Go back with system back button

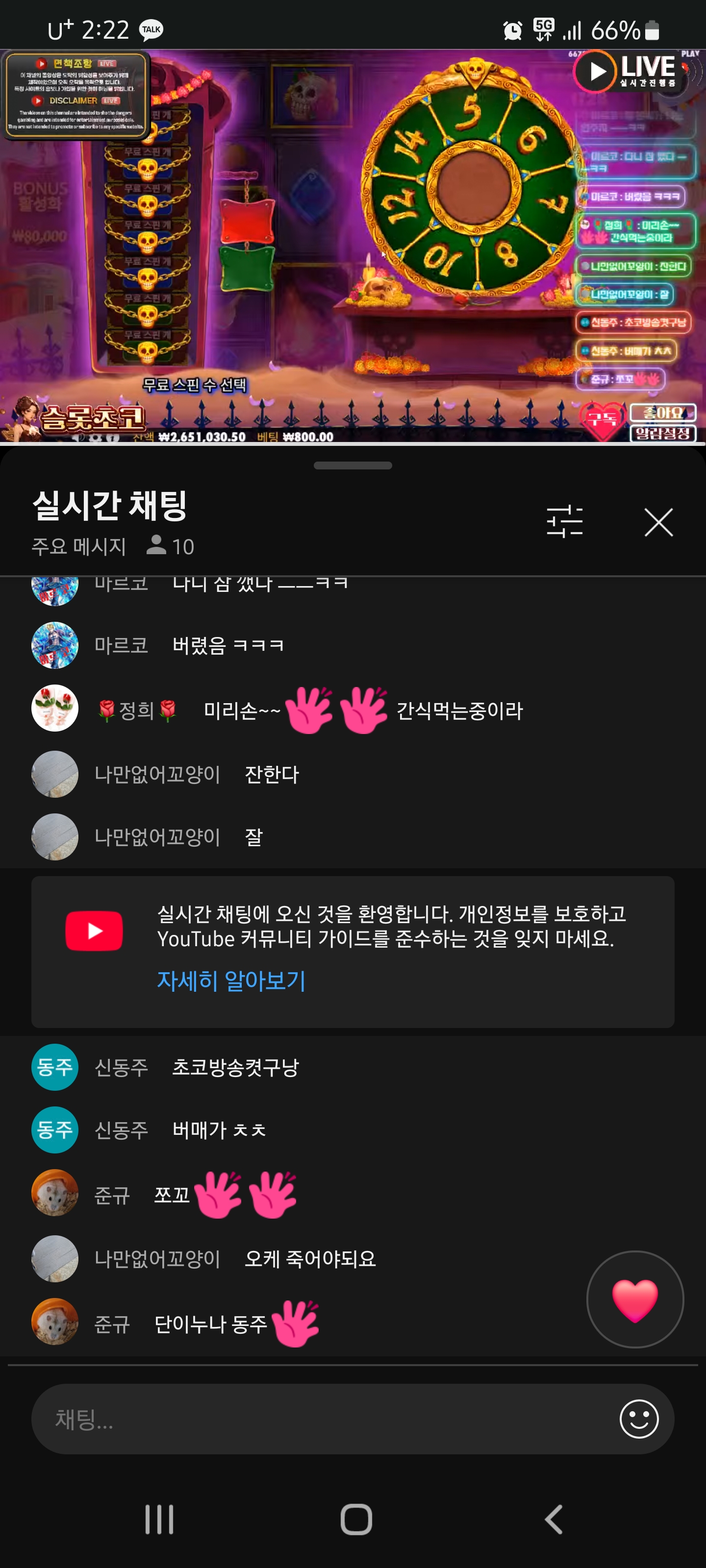pyautogui.click(x=553, y=1520)
